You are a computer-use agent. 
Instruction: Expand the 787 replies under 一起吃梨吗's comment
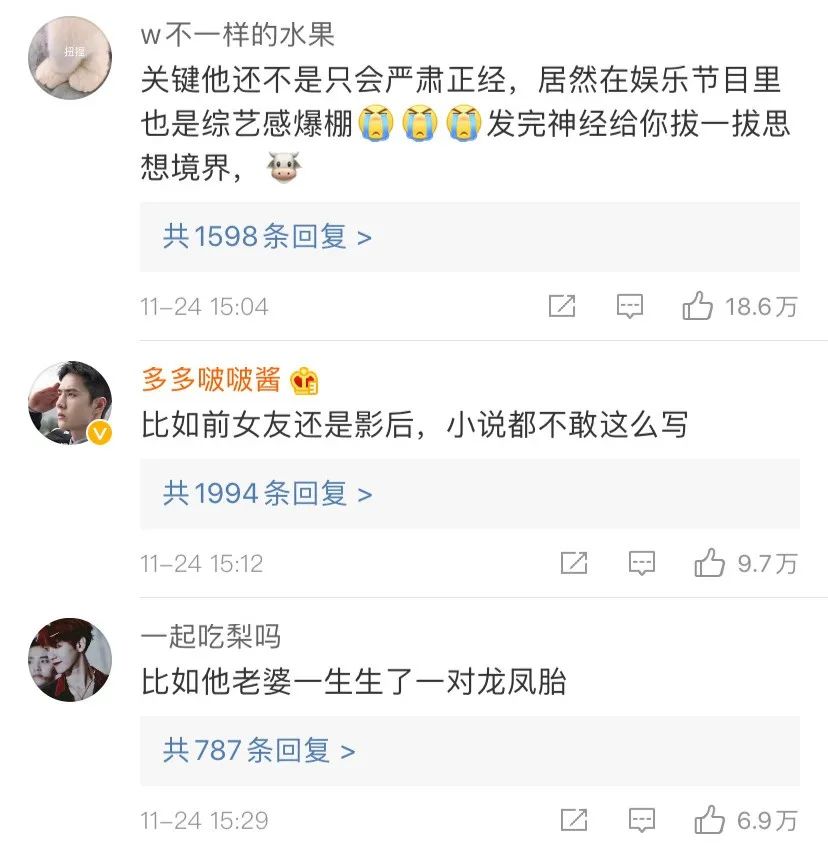[x=259, y=750]
